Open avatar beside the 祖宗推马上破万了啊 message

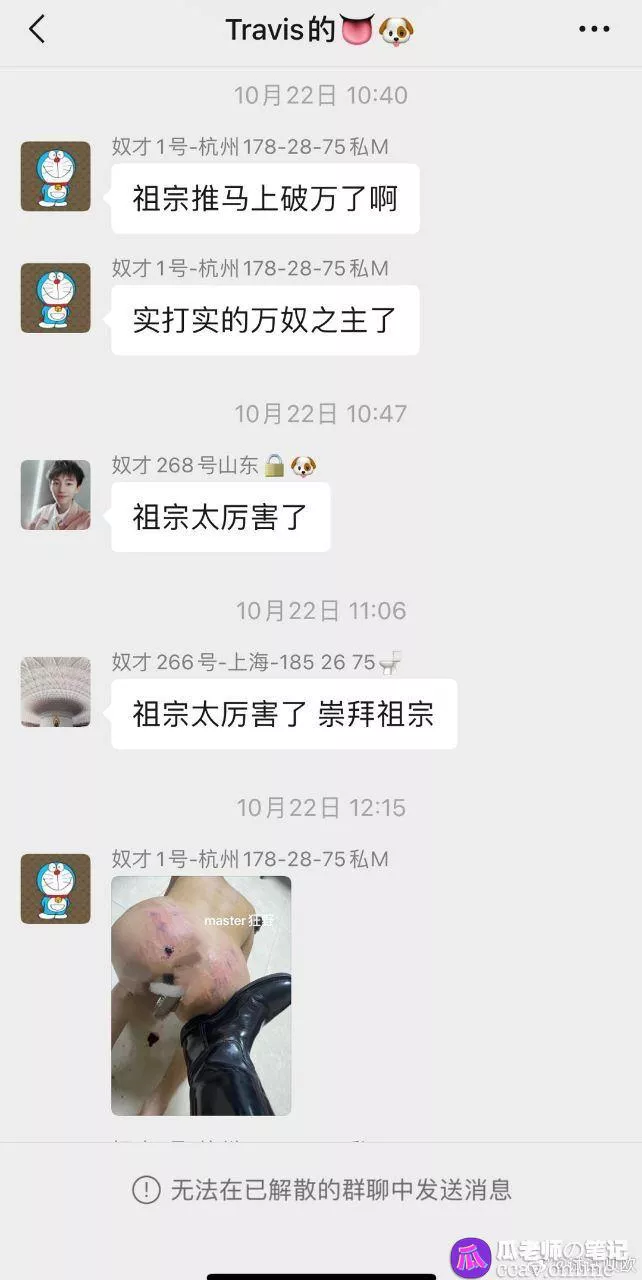(x=56, y=176)
